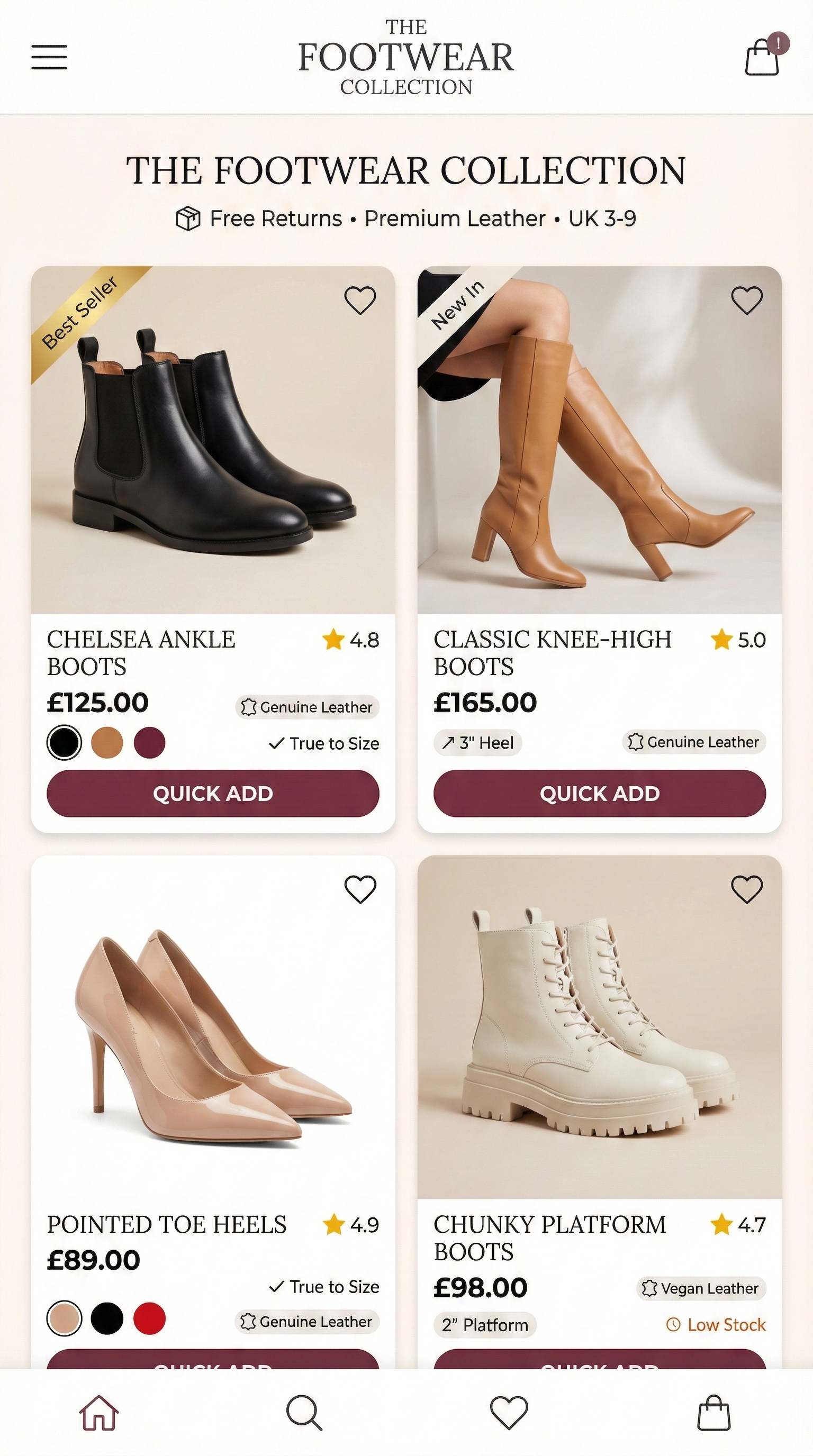This screenshot has height=1456, width=813.
Task: Favorite the Classic Knee-High Boots
Action: [747, 300]
